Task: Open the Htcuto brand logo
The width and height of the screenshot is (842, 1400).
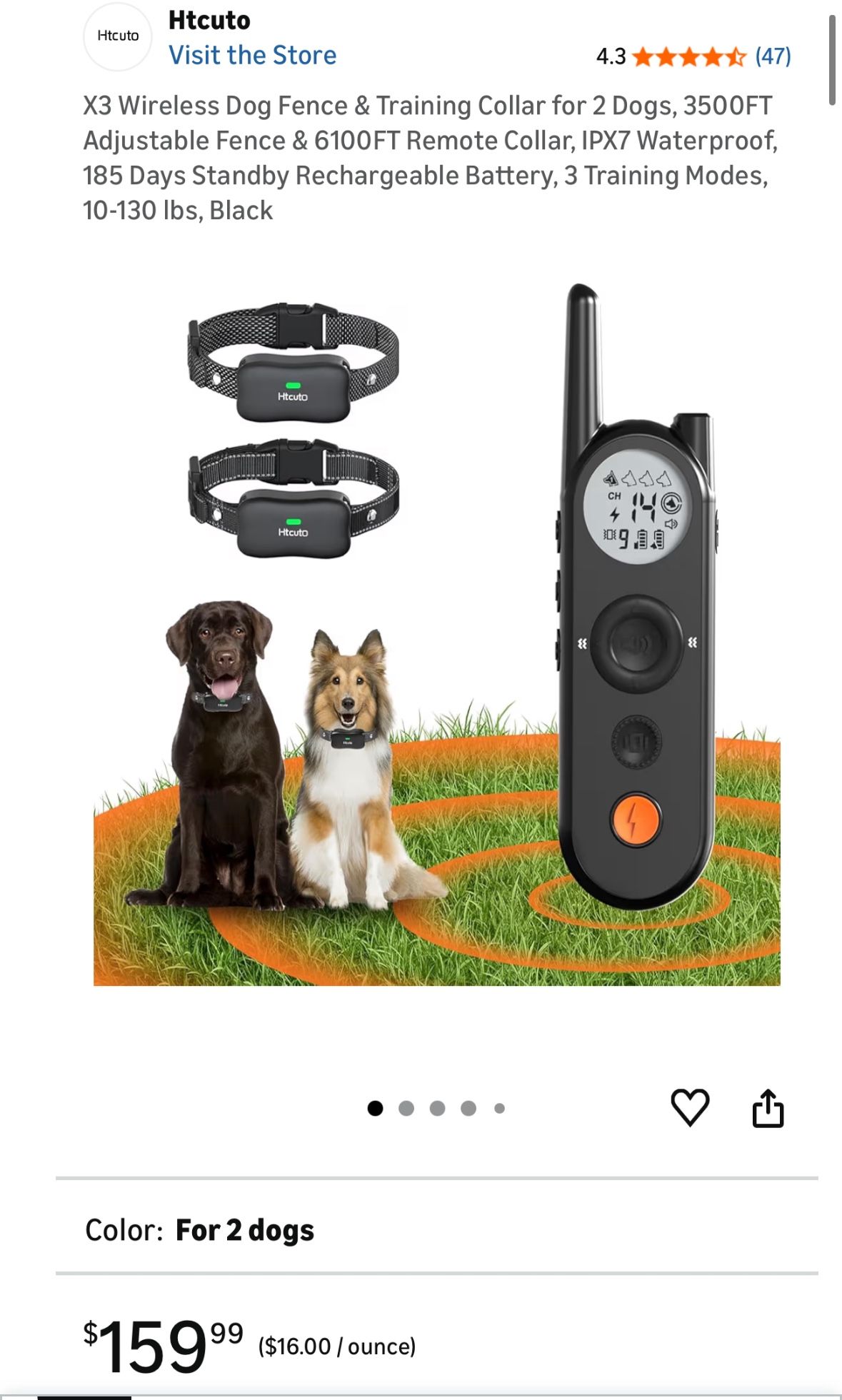Action: pyautogui.click(x=118, y=36)
